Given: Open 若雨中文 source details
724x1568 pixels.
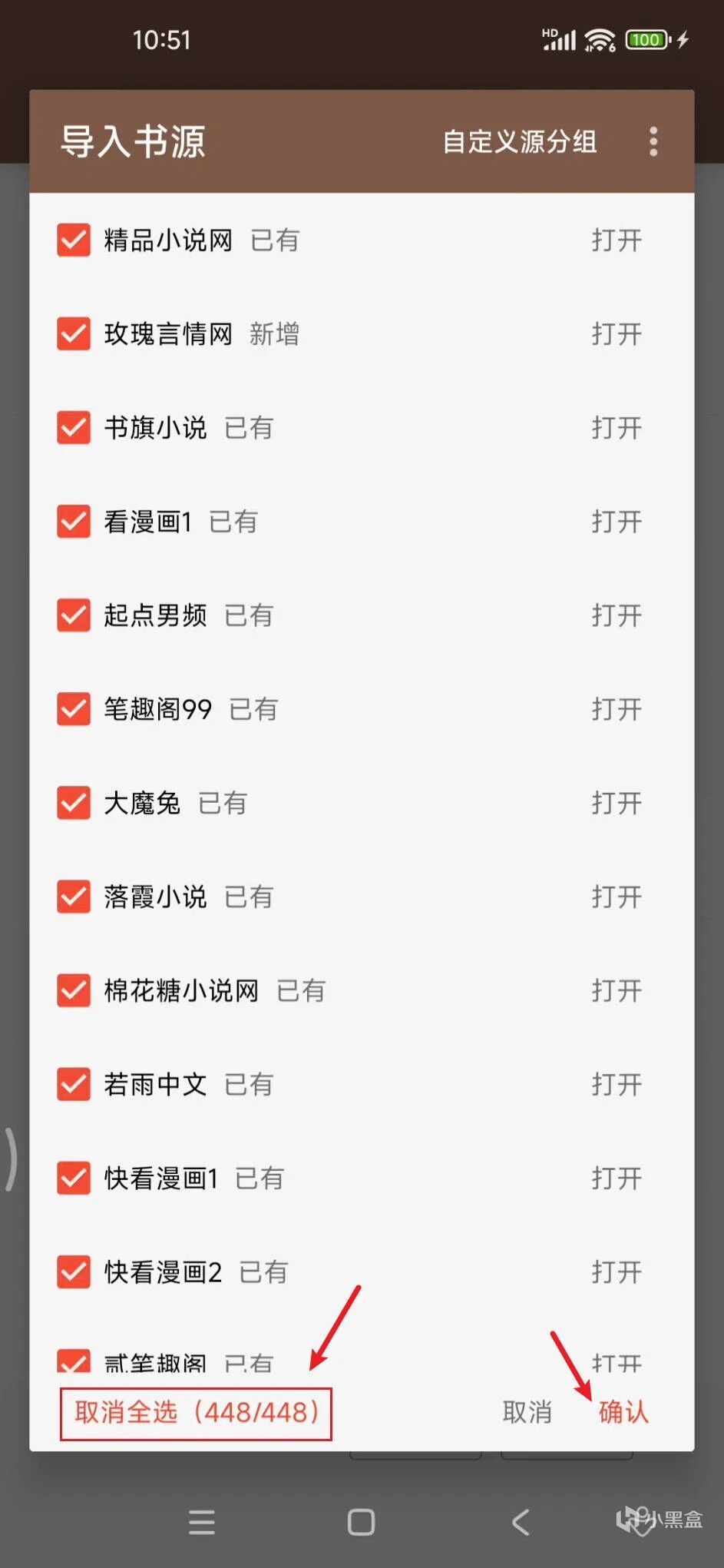Looking at the screenshot, I should [616, 1084].
